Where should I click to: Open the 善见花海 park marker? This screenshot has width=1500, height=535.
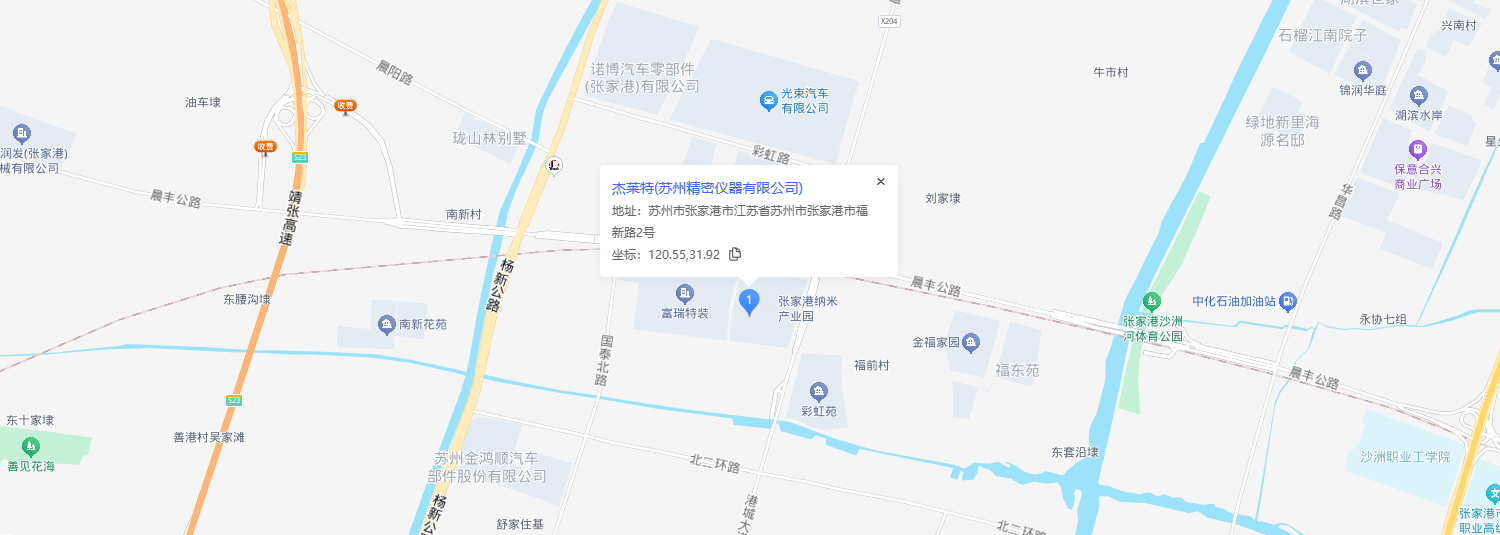[x=31, y=445]
